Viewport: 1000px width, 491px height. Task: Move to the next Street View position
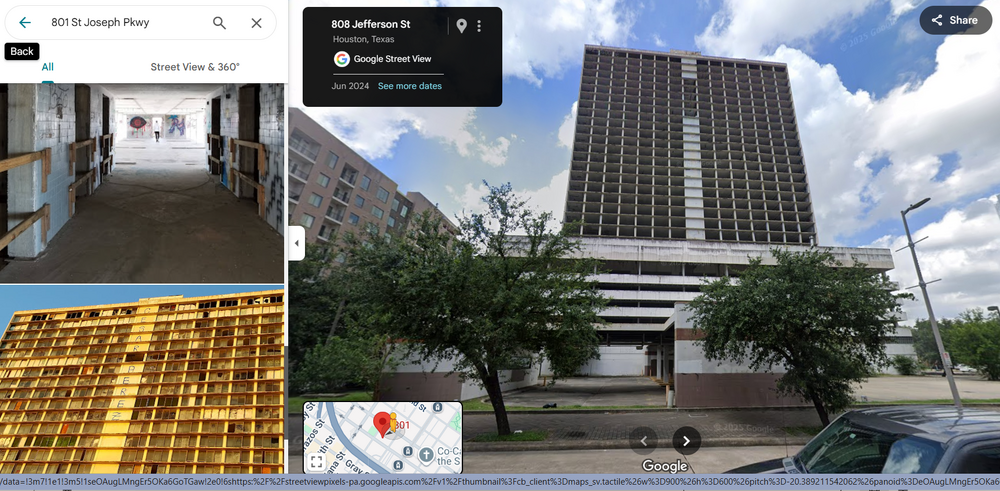[686, 440]
